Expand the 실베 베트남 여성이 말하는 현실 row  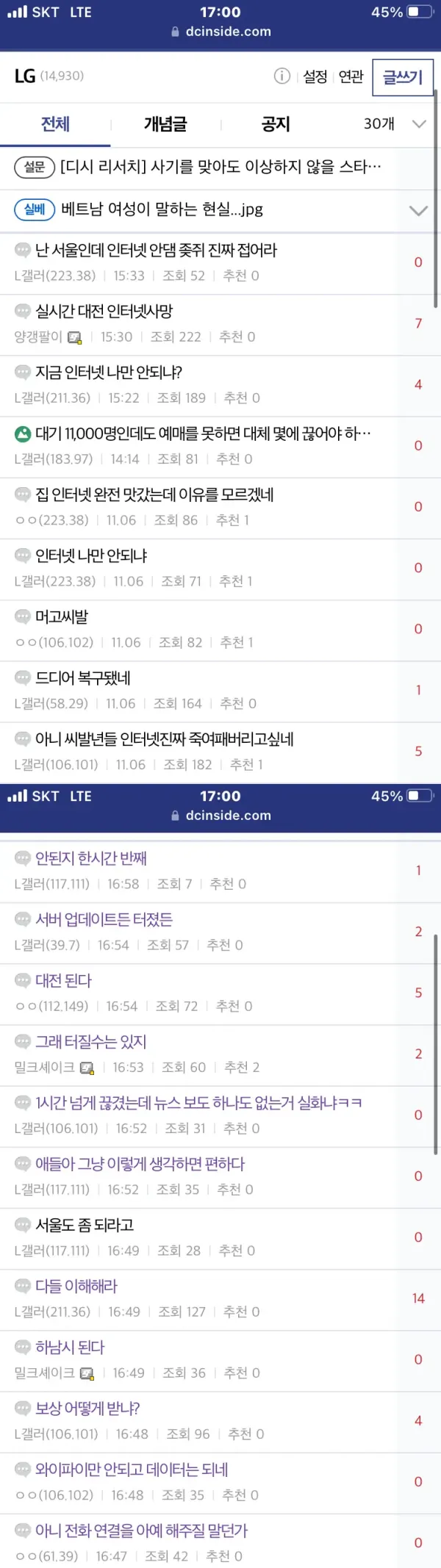coord(418,210)
